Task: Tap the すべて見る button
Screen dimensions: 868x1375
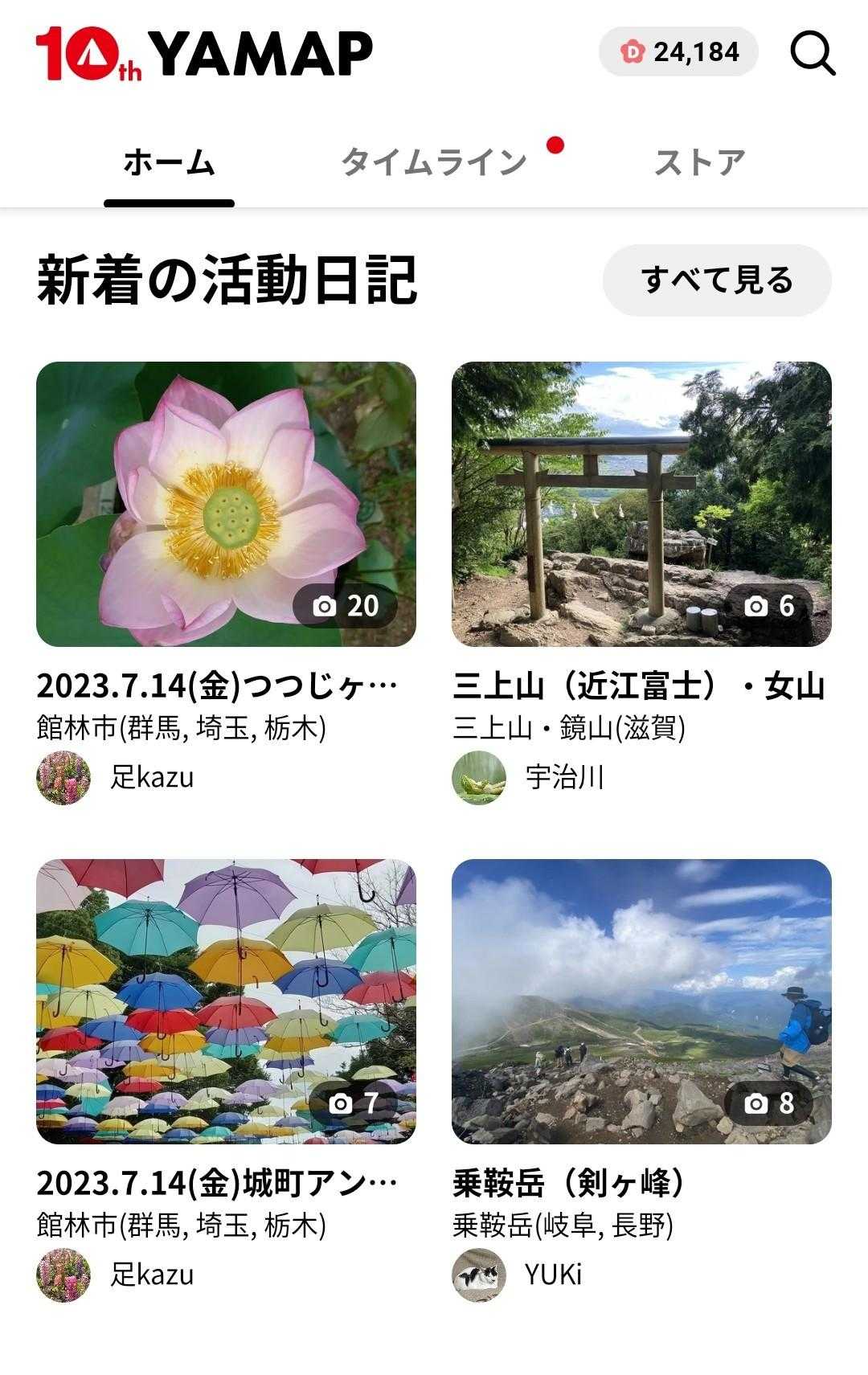Action: point(717,280)
